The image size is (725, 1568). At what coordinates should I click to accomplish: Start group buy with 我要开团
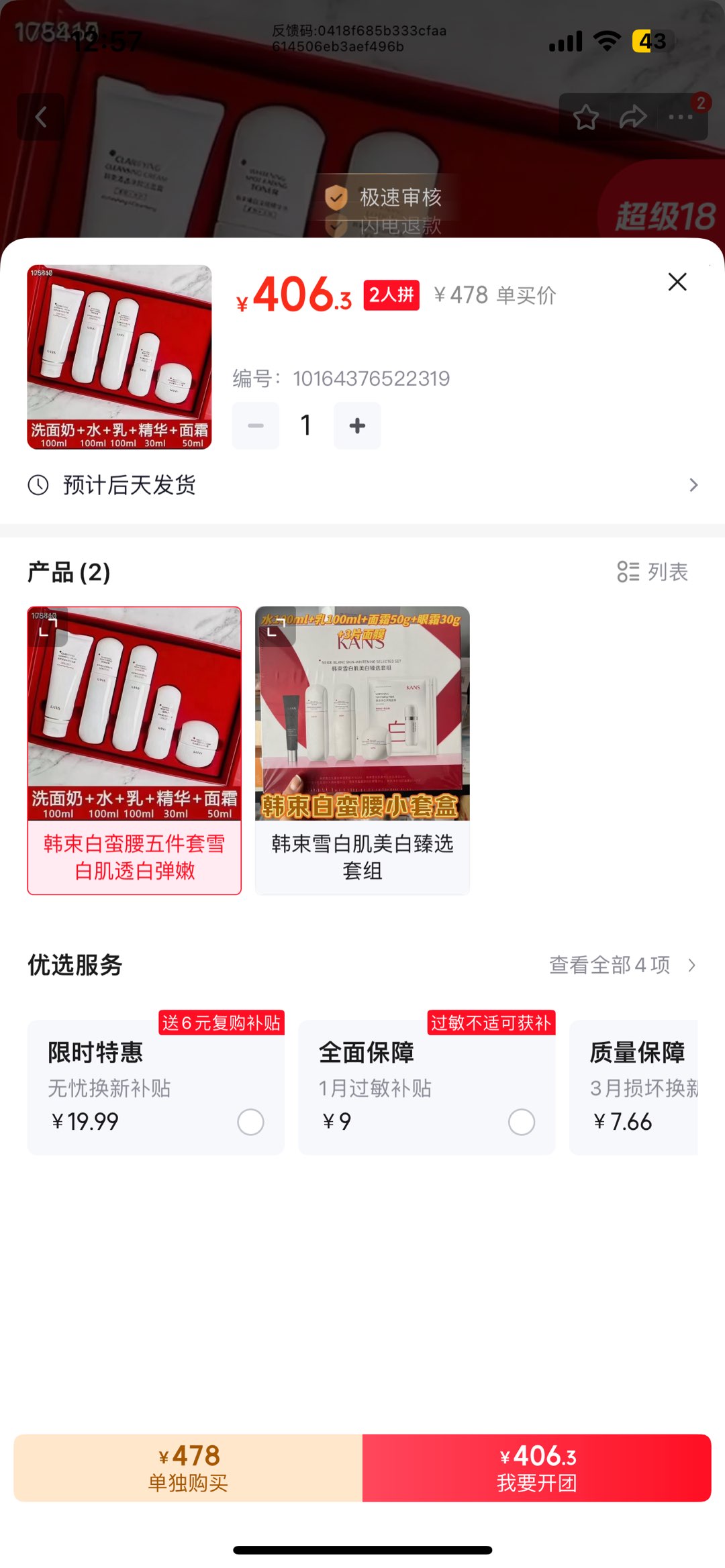click(536, 1467)
